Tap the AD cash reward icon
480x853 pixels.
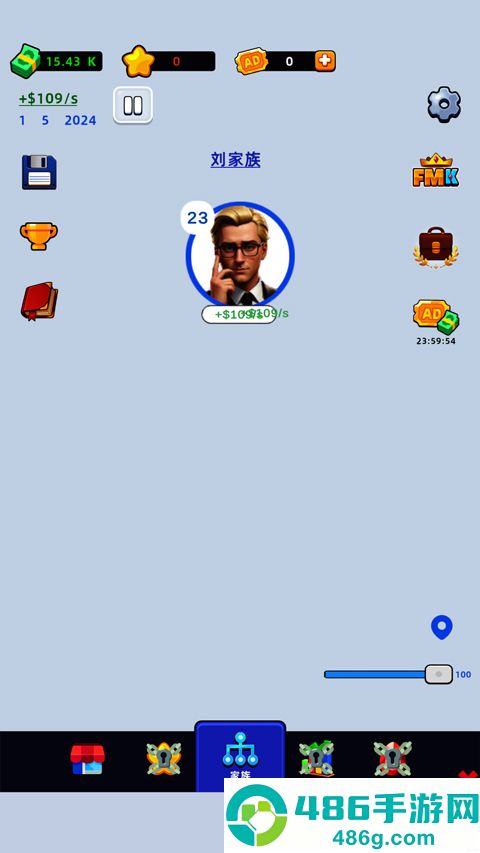436,317
